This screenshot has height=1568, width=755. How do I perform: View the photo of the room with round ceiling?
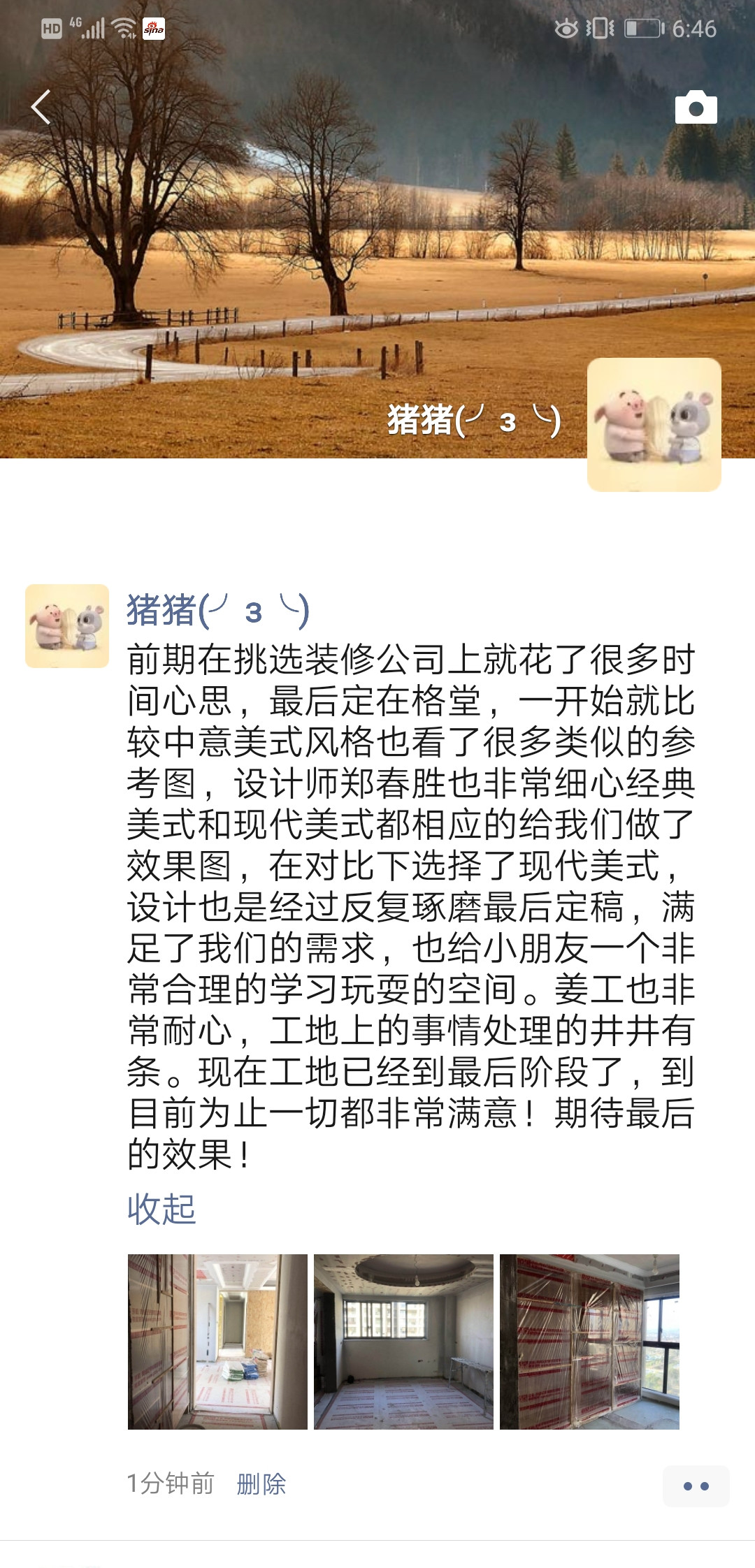[403, 1342]
